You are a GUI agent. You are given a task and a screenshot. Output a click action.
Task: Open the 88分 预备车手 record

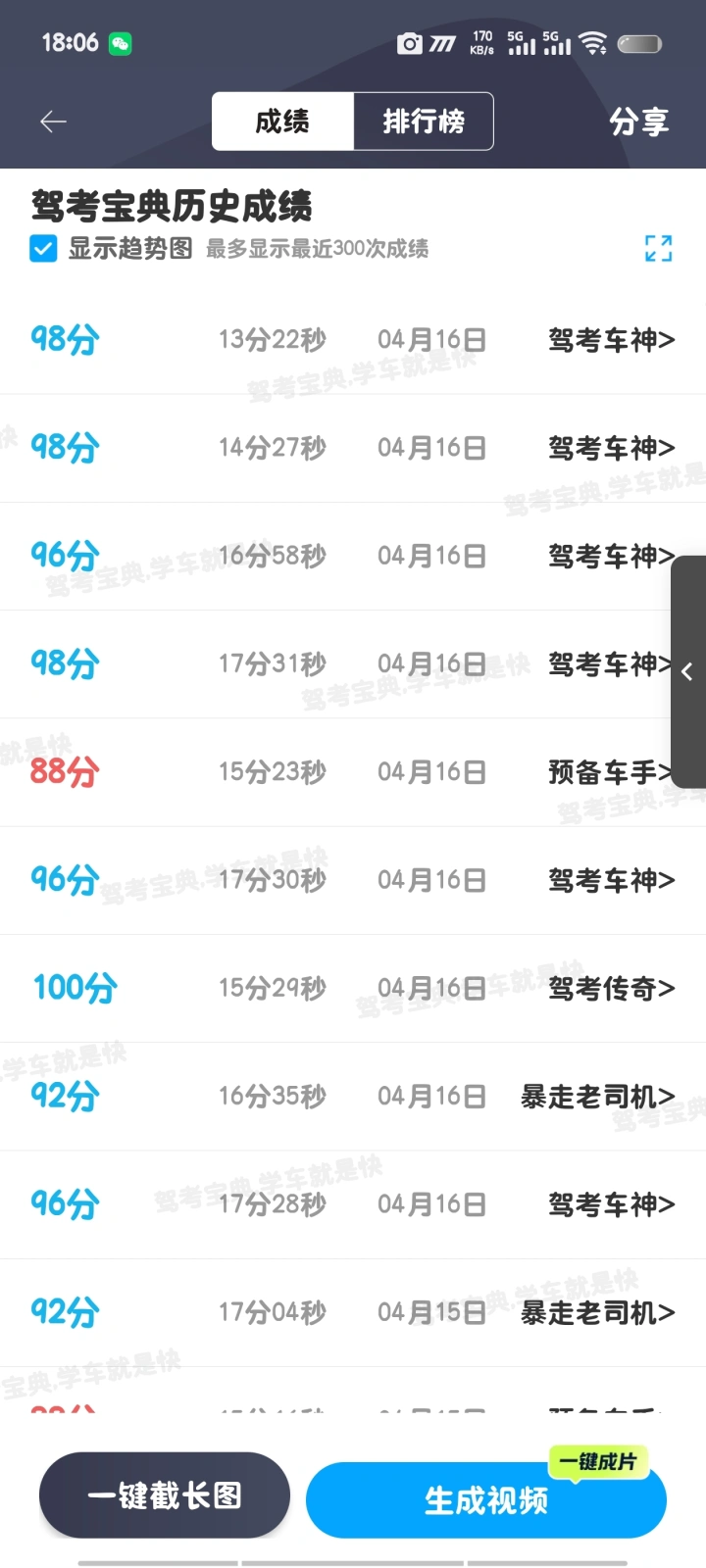pyautogui.click(x=353, y=772)
